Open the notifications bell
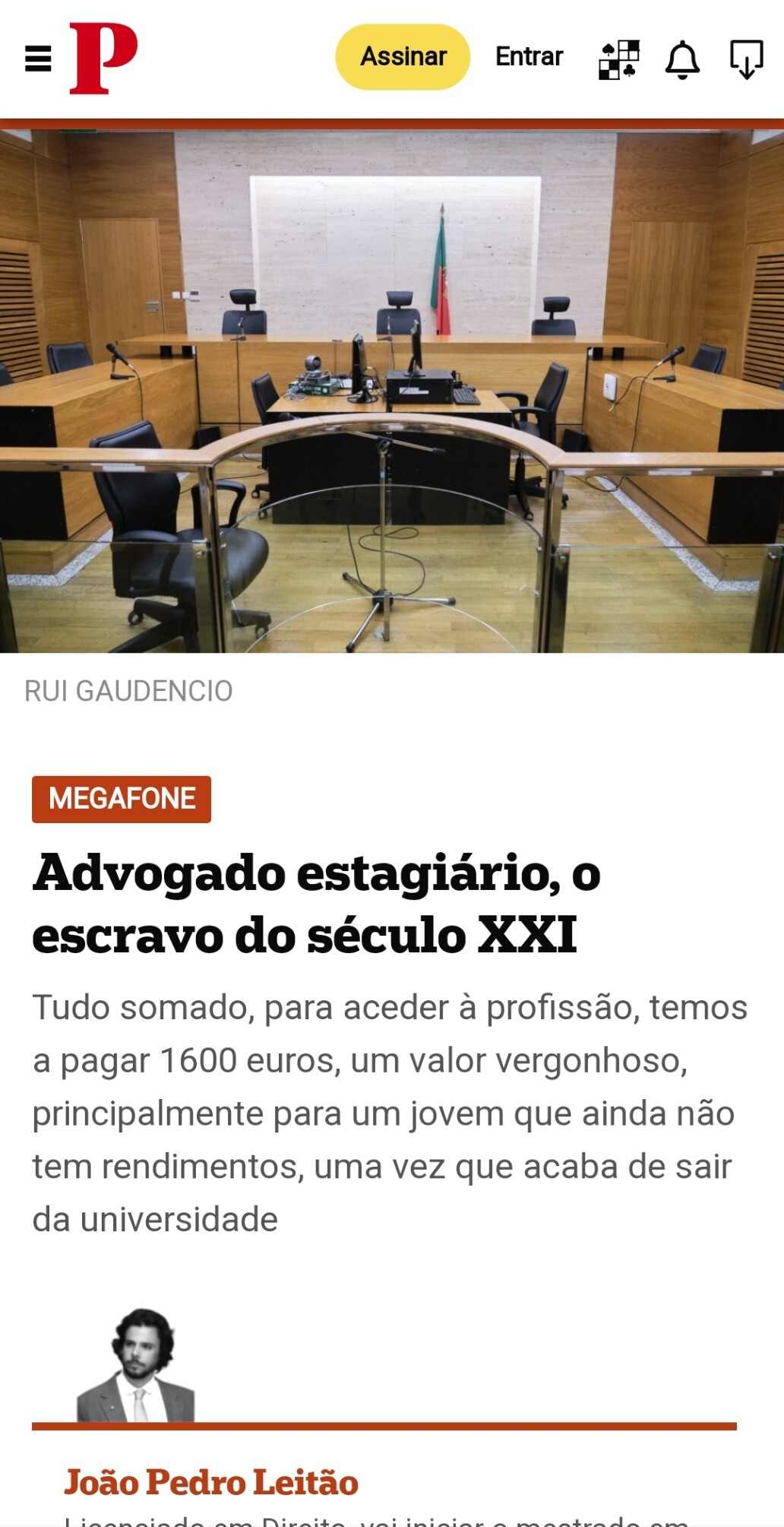 682,59
